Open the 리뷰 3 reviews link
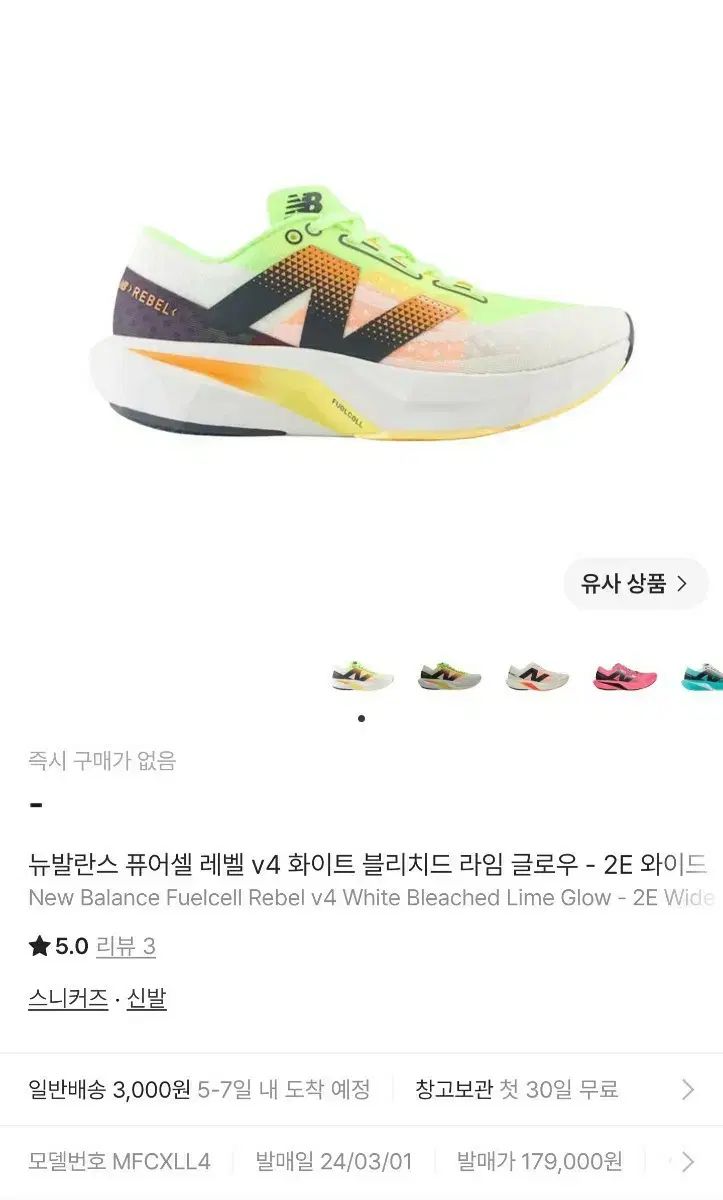723x1200 pixels. coord(126,946)
